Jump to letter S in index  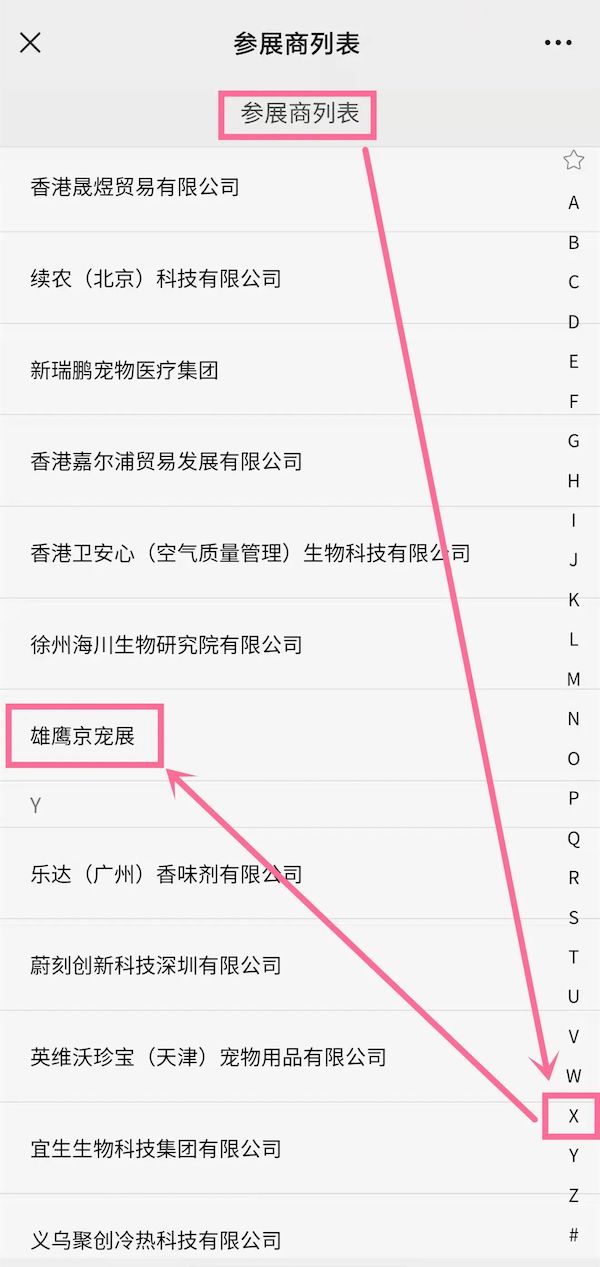(573, 918)
